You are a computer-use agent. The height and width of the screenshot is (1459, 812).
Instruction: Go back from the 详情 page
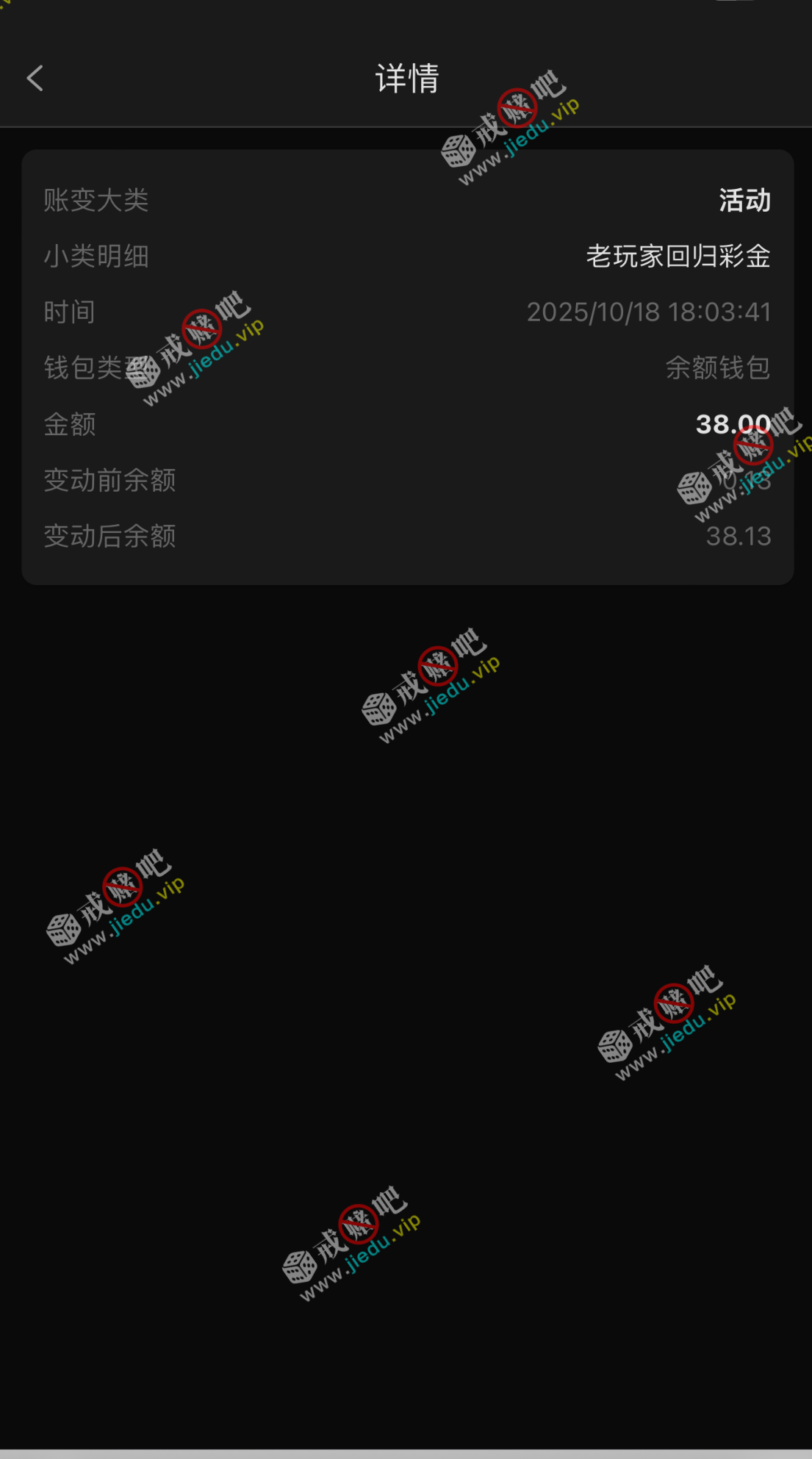click(x=35, y=78)
